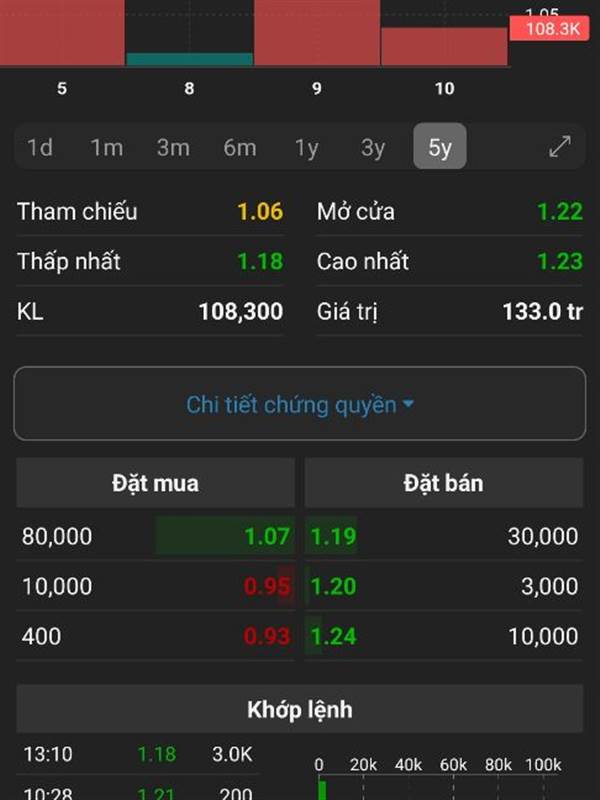The height and width of the screenshot is (800, 600).
Task: Switch to the 1y chart view
Action: (306, 148)
